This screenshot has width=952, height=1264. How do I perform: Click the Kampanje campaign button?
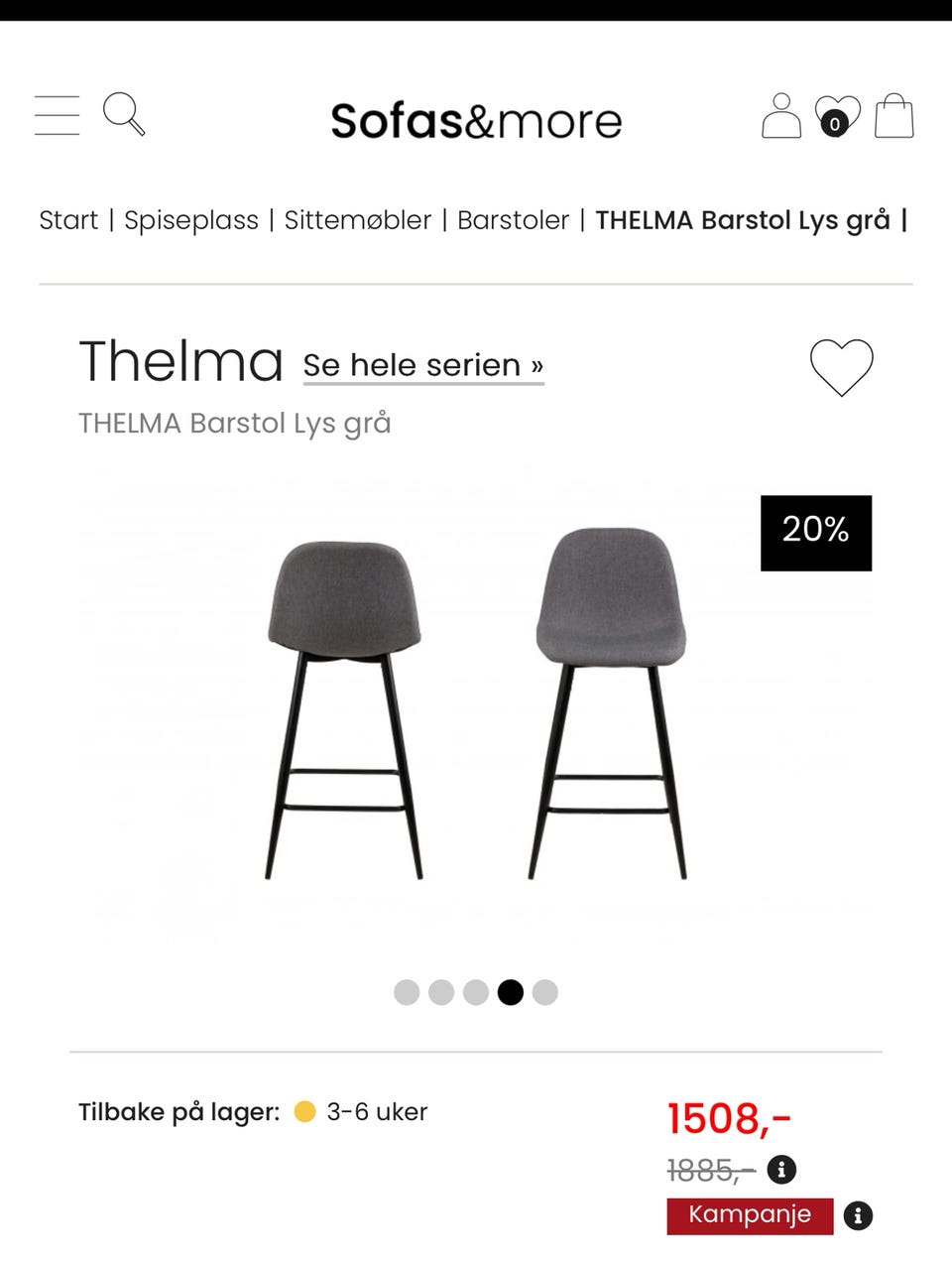pos(749,1215)
